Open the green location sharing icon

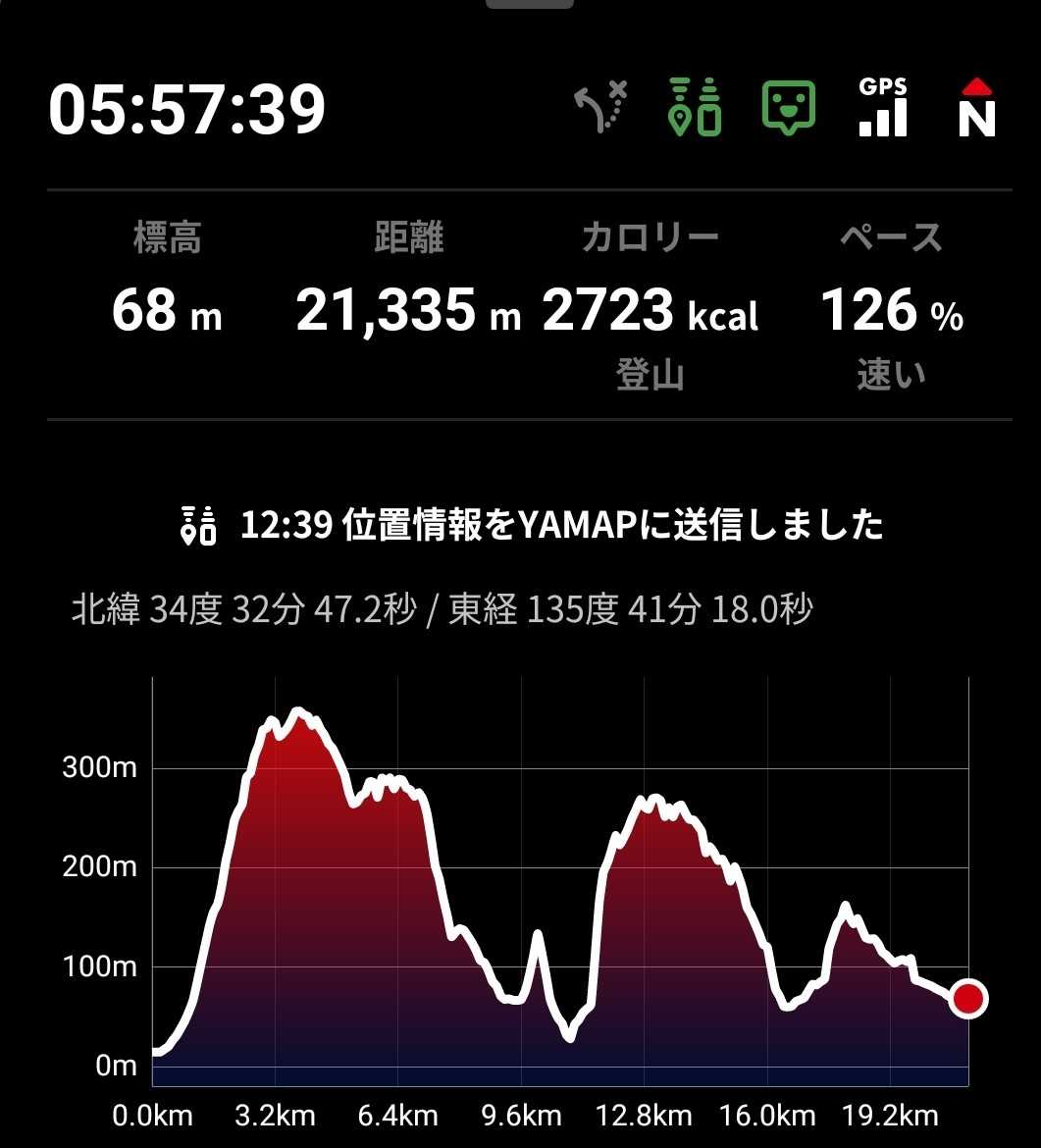click(695, 108)
